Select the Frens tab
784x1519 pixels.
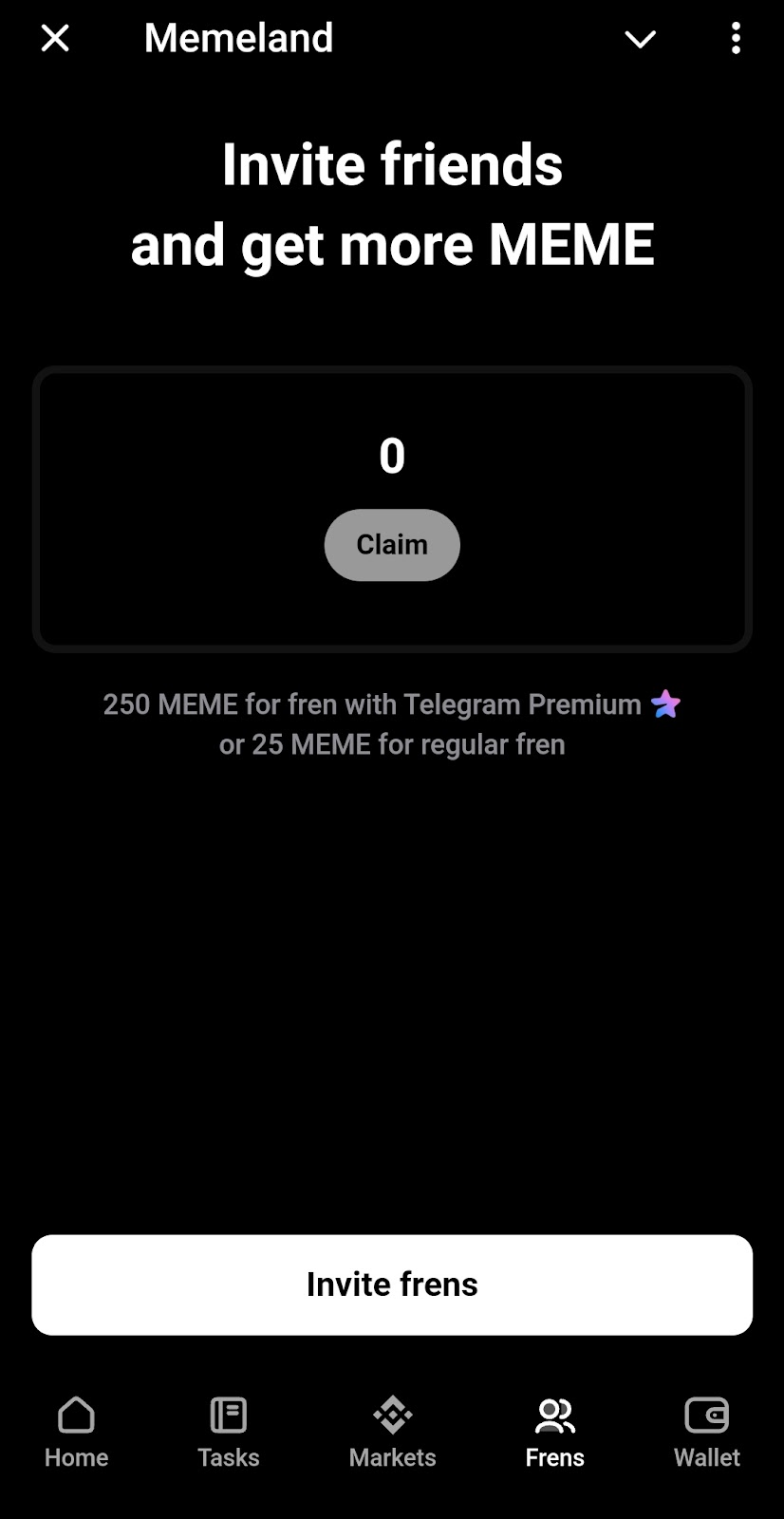555,1432
